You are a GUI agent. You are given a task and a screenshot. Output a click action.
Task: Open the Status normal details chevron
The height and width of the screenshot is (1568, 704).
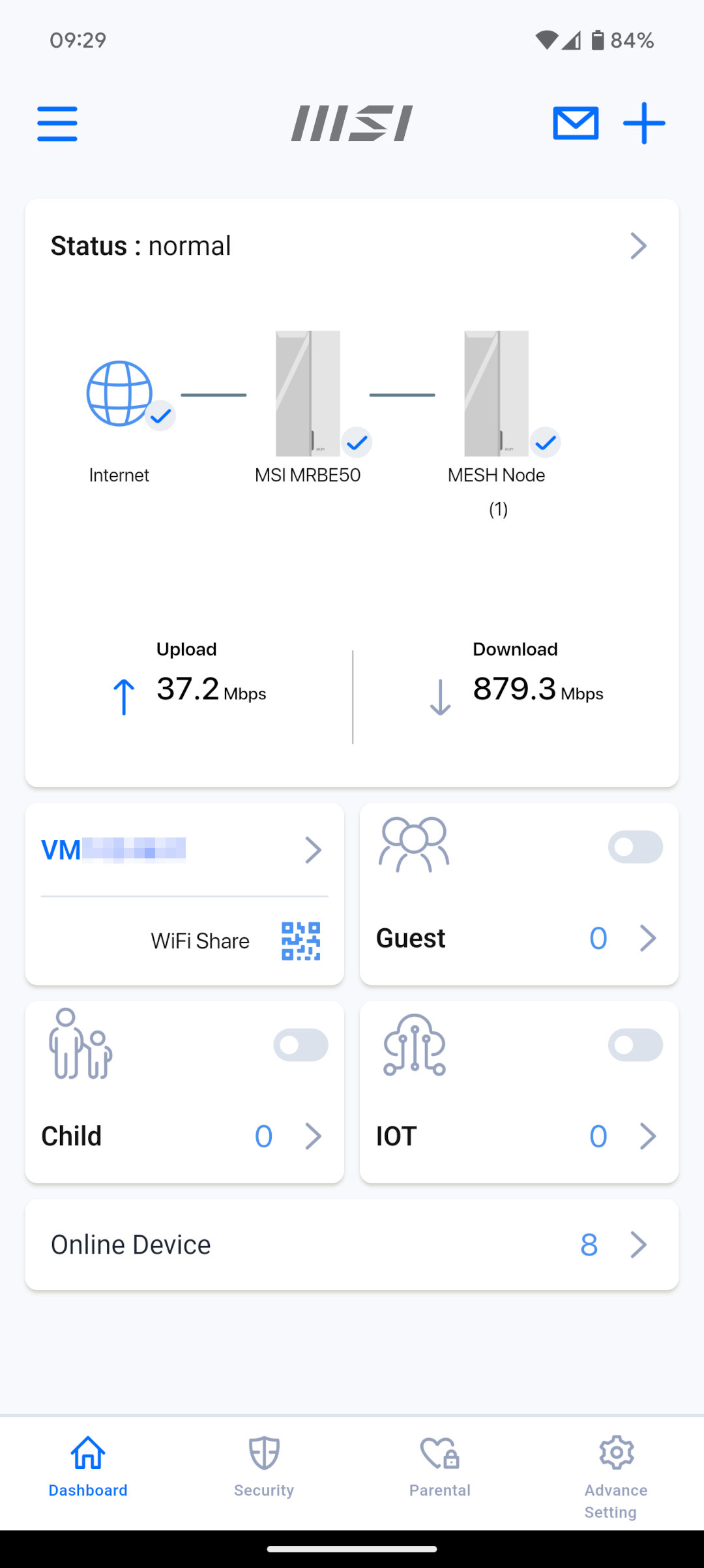(638, 246)
